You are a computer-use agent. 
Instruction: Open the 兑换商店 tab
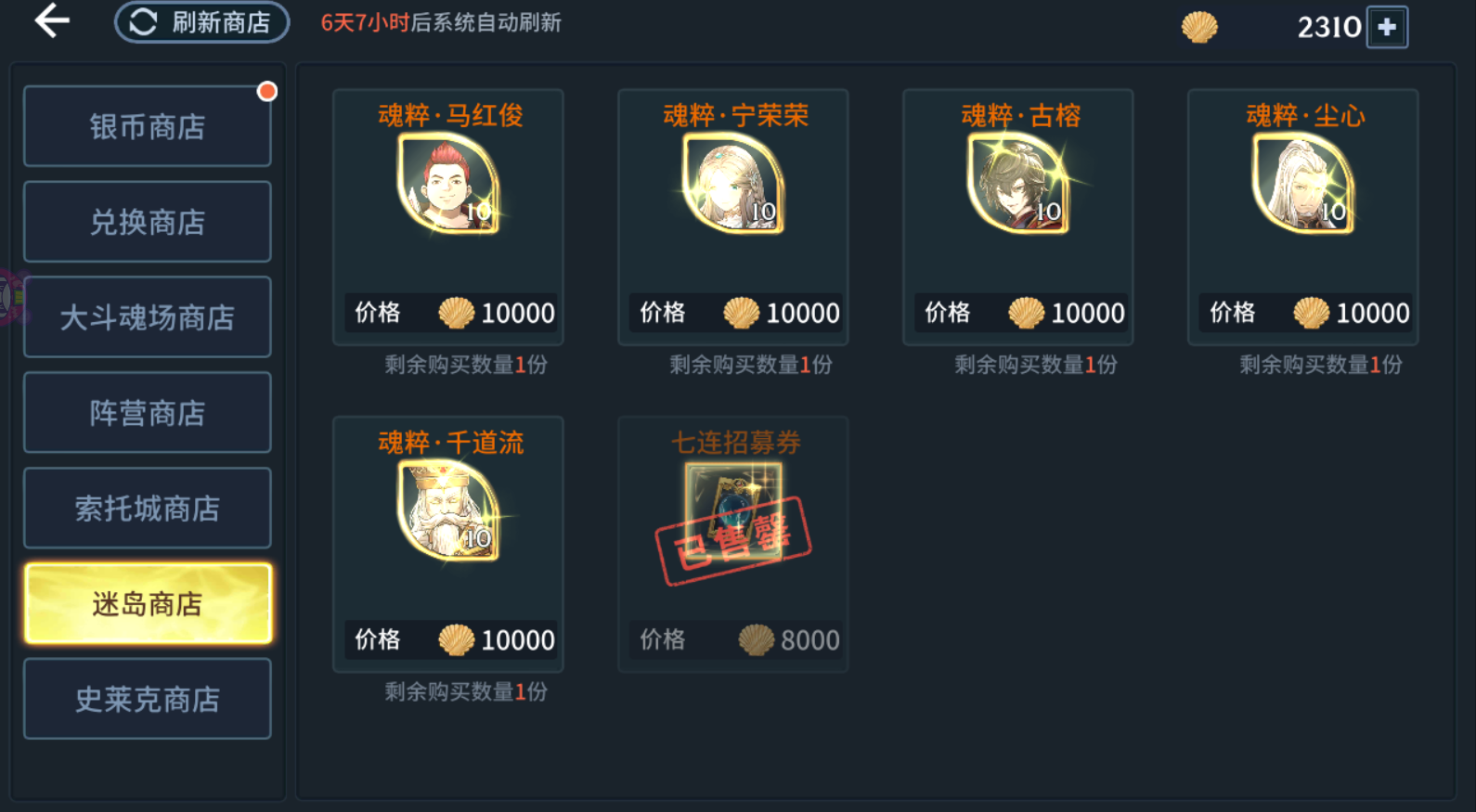(147, 222)
